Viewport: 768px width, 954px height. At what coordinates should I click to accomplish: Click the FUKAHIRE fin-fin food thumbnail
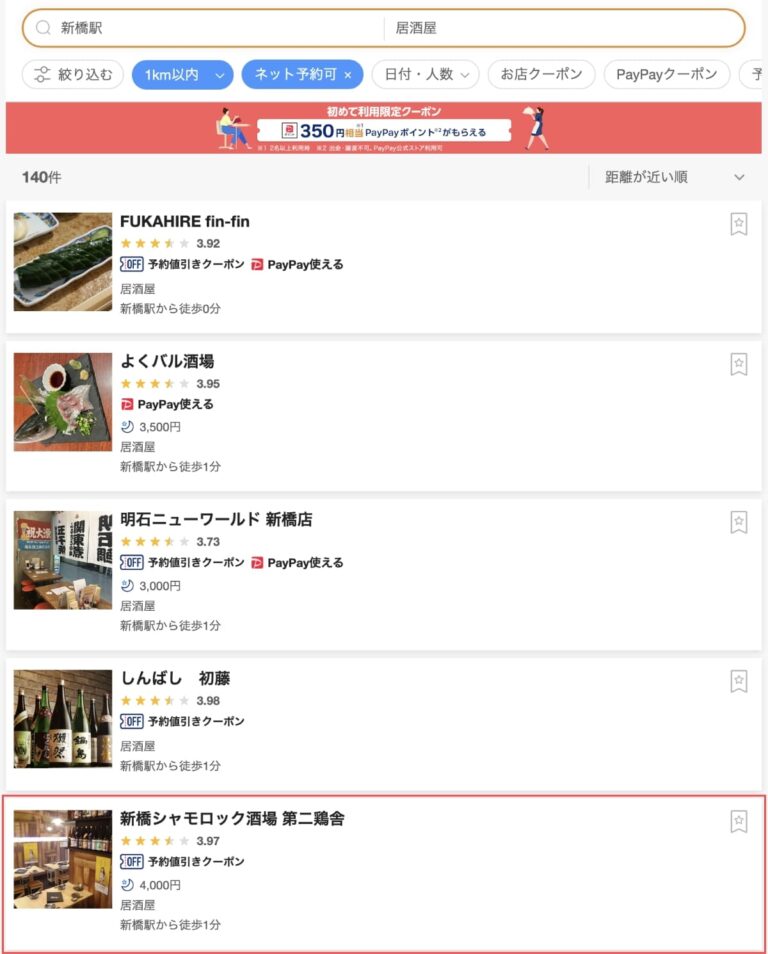(x=62, y=260)
